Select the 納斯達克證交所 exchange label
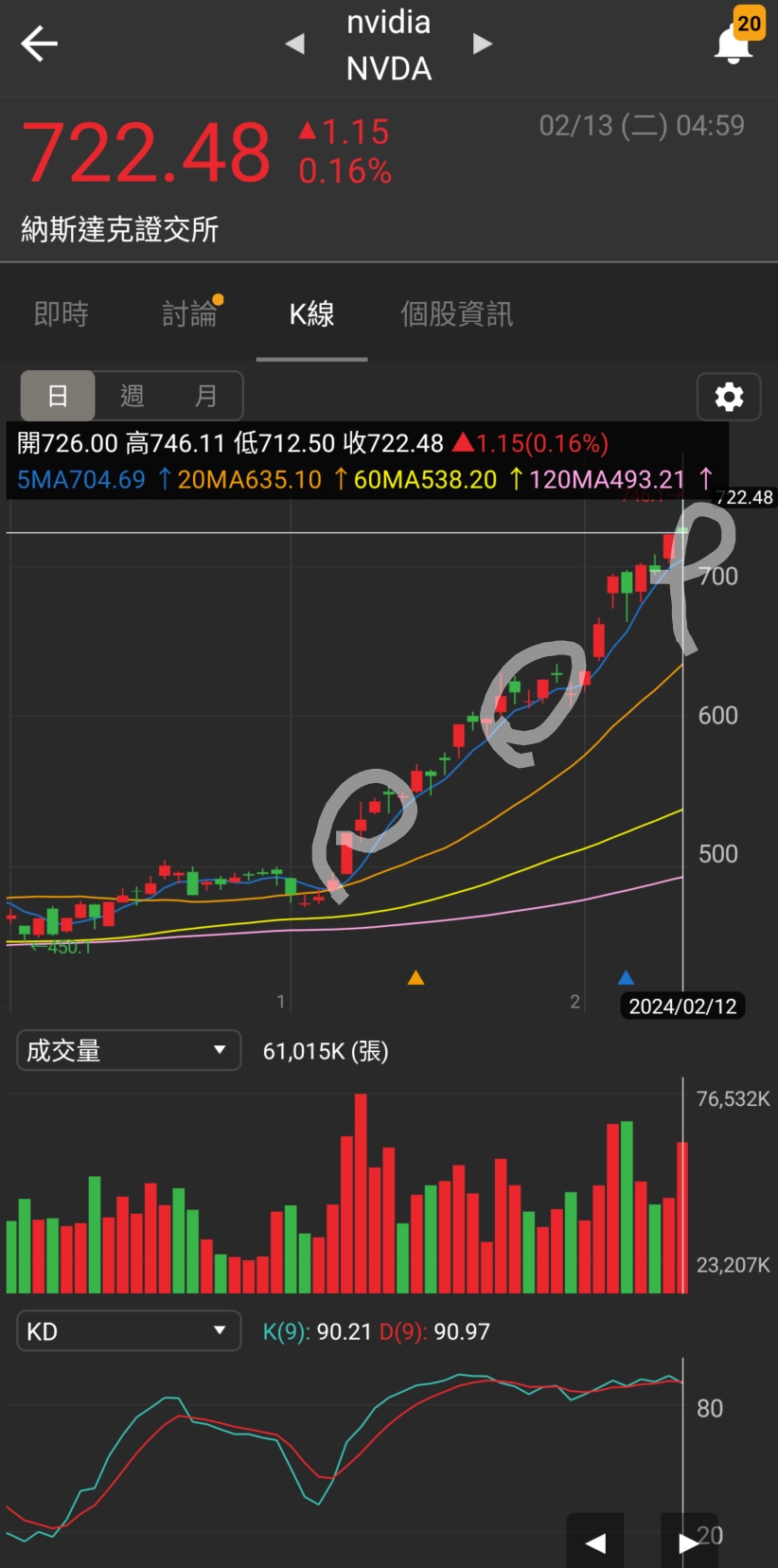The width and height of the screenshot is (778, 1568). pos(120,230)
